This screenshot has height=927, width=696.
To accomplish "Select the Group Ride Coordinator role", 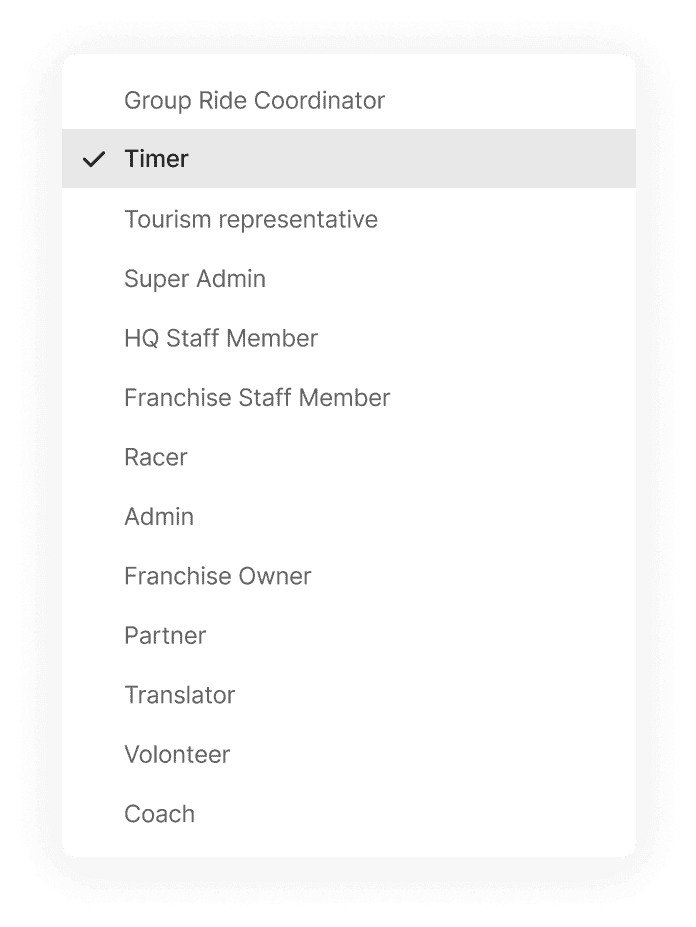I will pyautogui.click(x=254, y=100).
